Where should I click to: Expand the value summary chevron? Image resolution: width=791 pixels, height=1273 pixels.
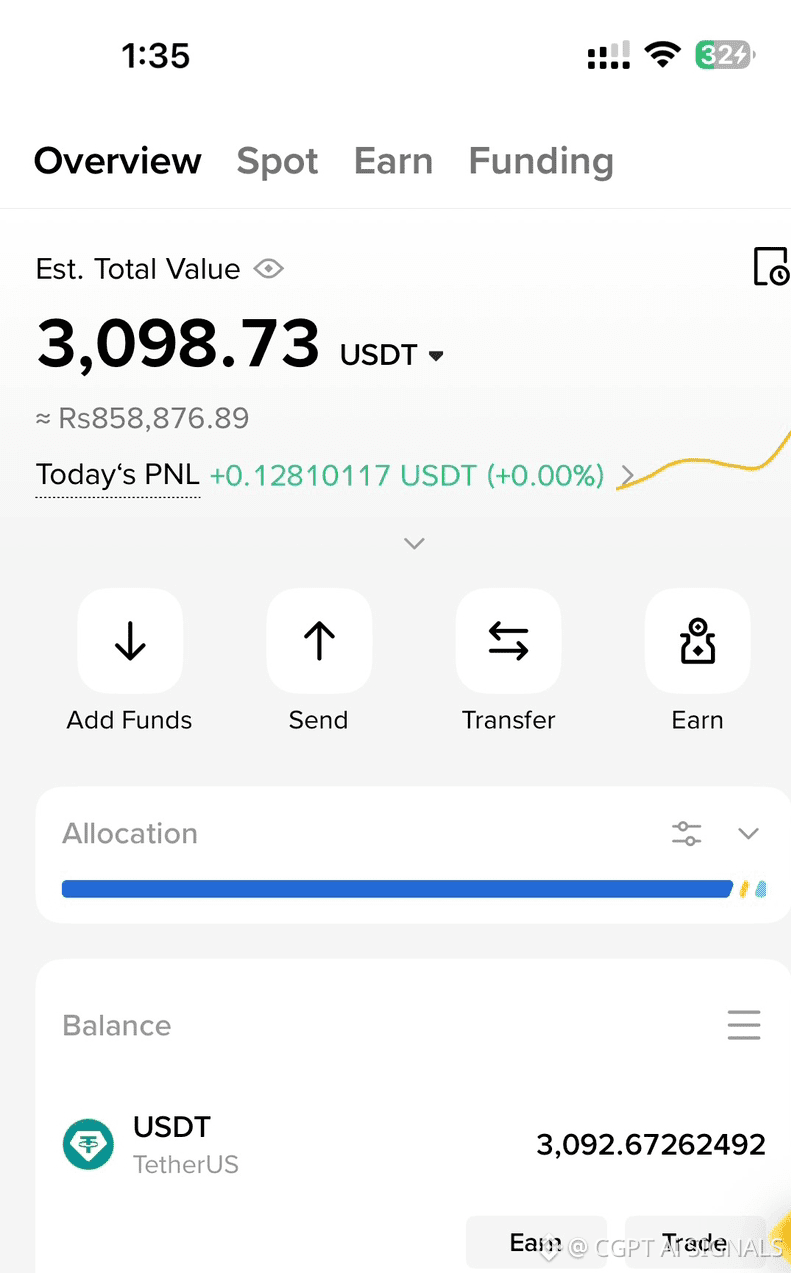coord(414,544)
